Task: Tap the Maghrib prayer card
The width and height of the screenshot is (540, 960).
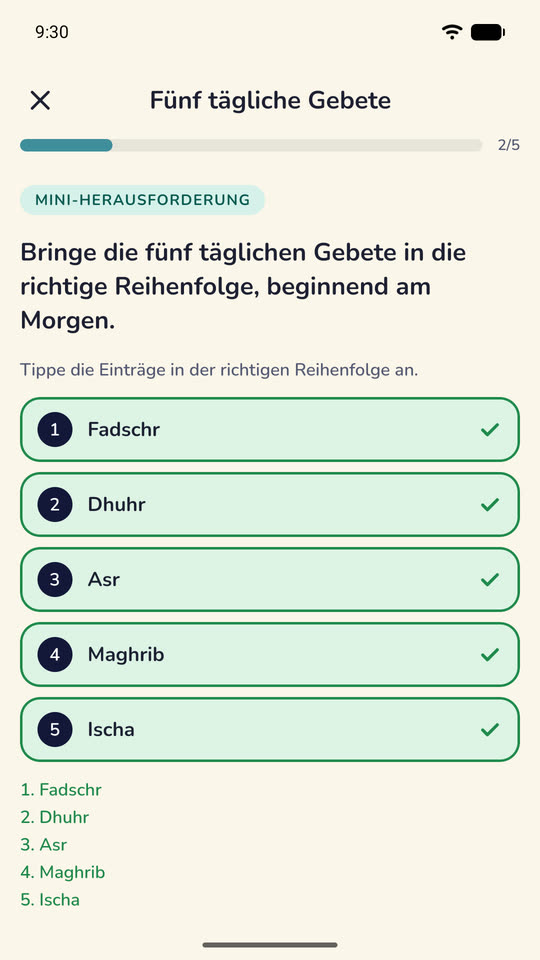Action: (x=270, y=654)
